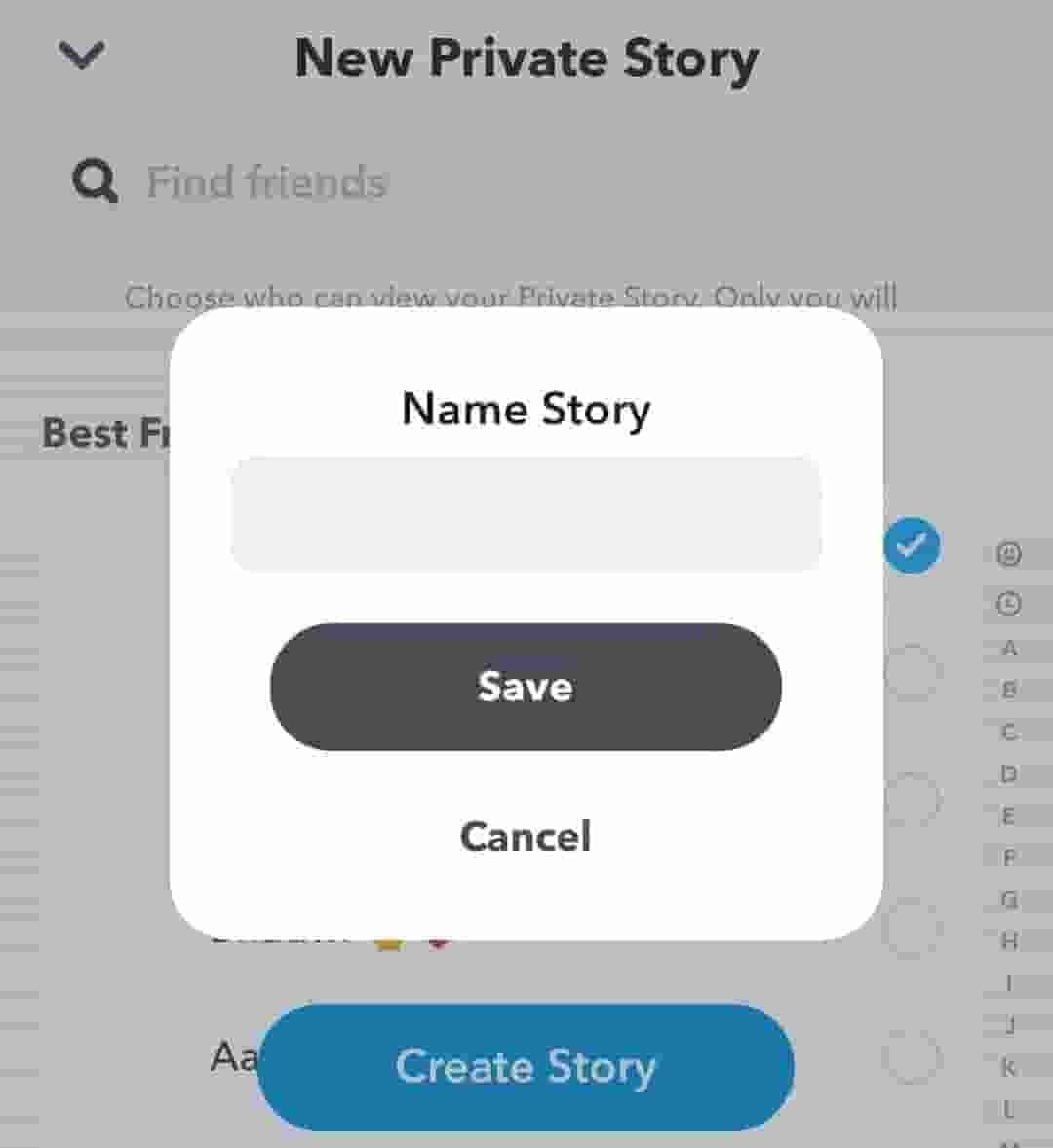
Task: Jump to letter A in the index
Action: click(1009, 648)
